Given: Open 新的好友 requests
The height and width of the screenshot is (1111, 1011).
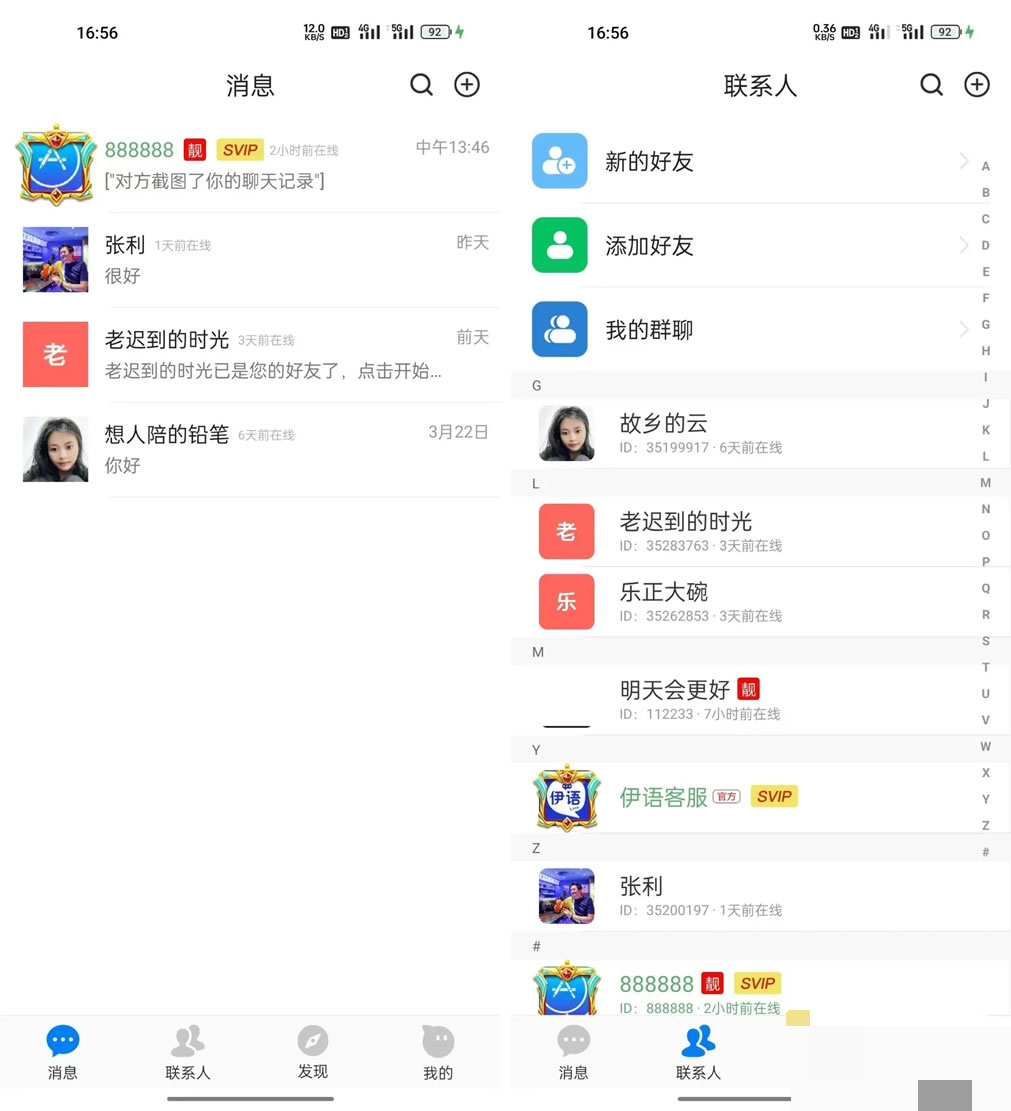Looking at the screenshot, I should (750, 162).
